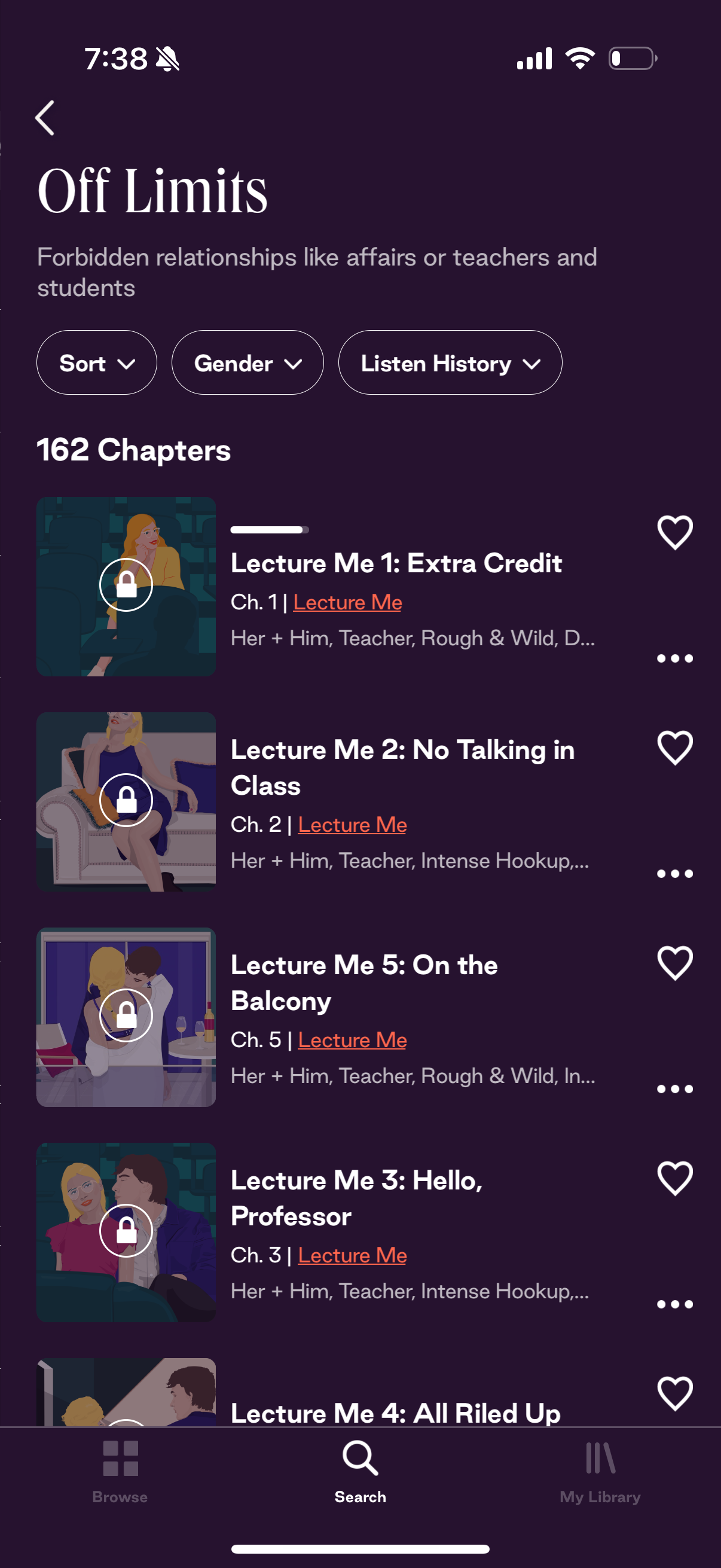The width and height of the screenshot is (721, 1568).
Task: Expand the Gender filter
Action: click(x=247, y=364)
